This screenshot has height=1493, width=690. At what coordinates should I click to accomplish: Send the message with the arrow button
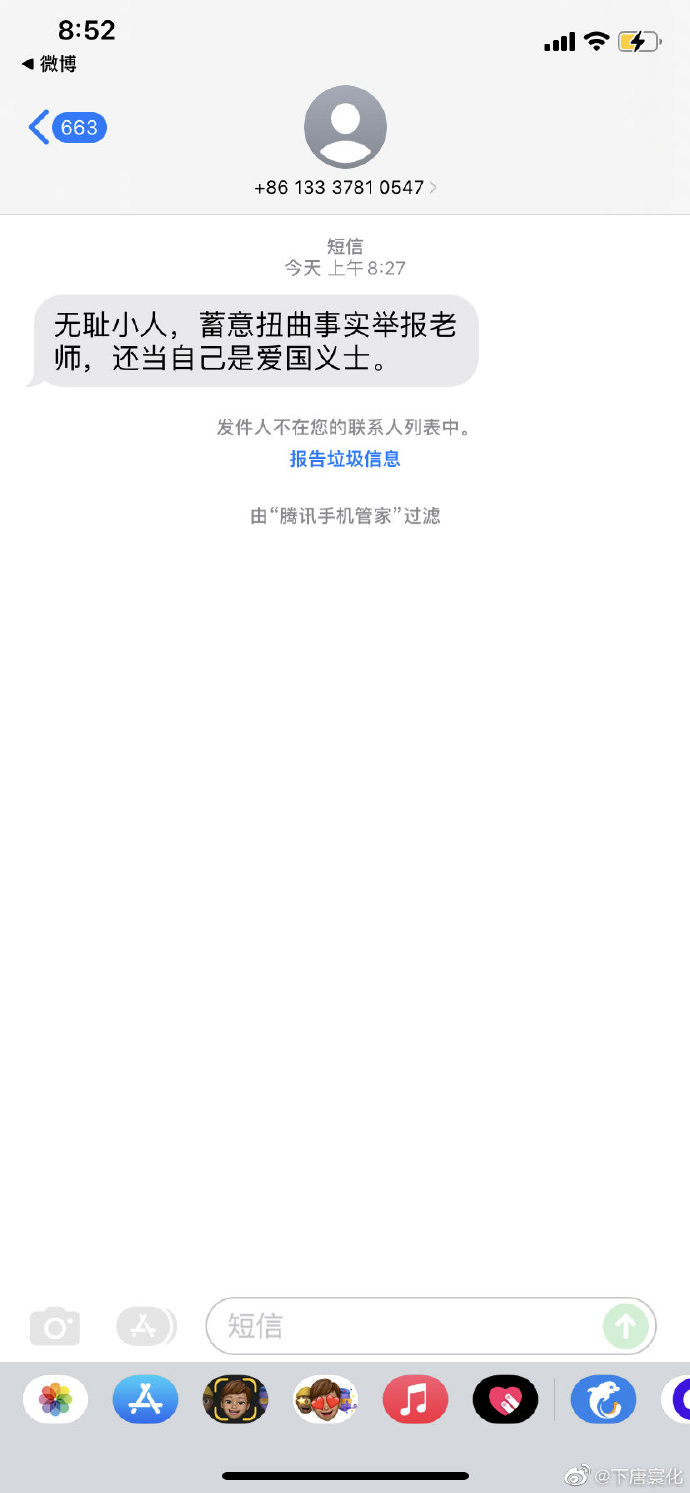point(626,1327)
